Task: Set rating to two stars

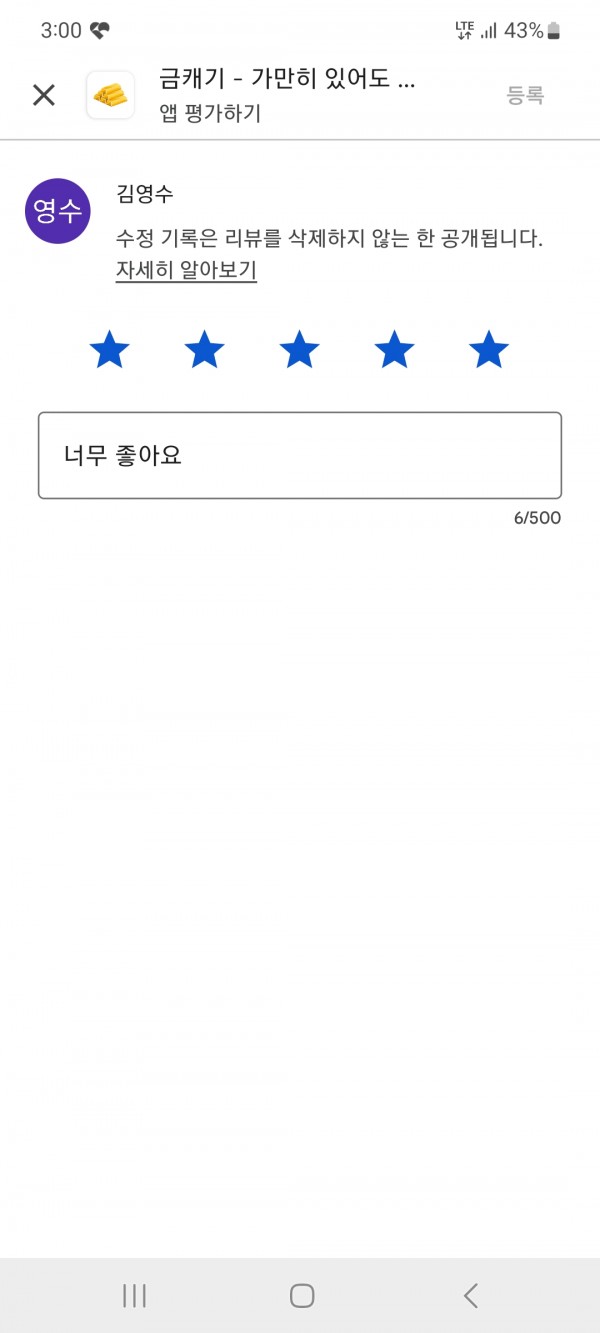Action: click(x=204, y=351)
